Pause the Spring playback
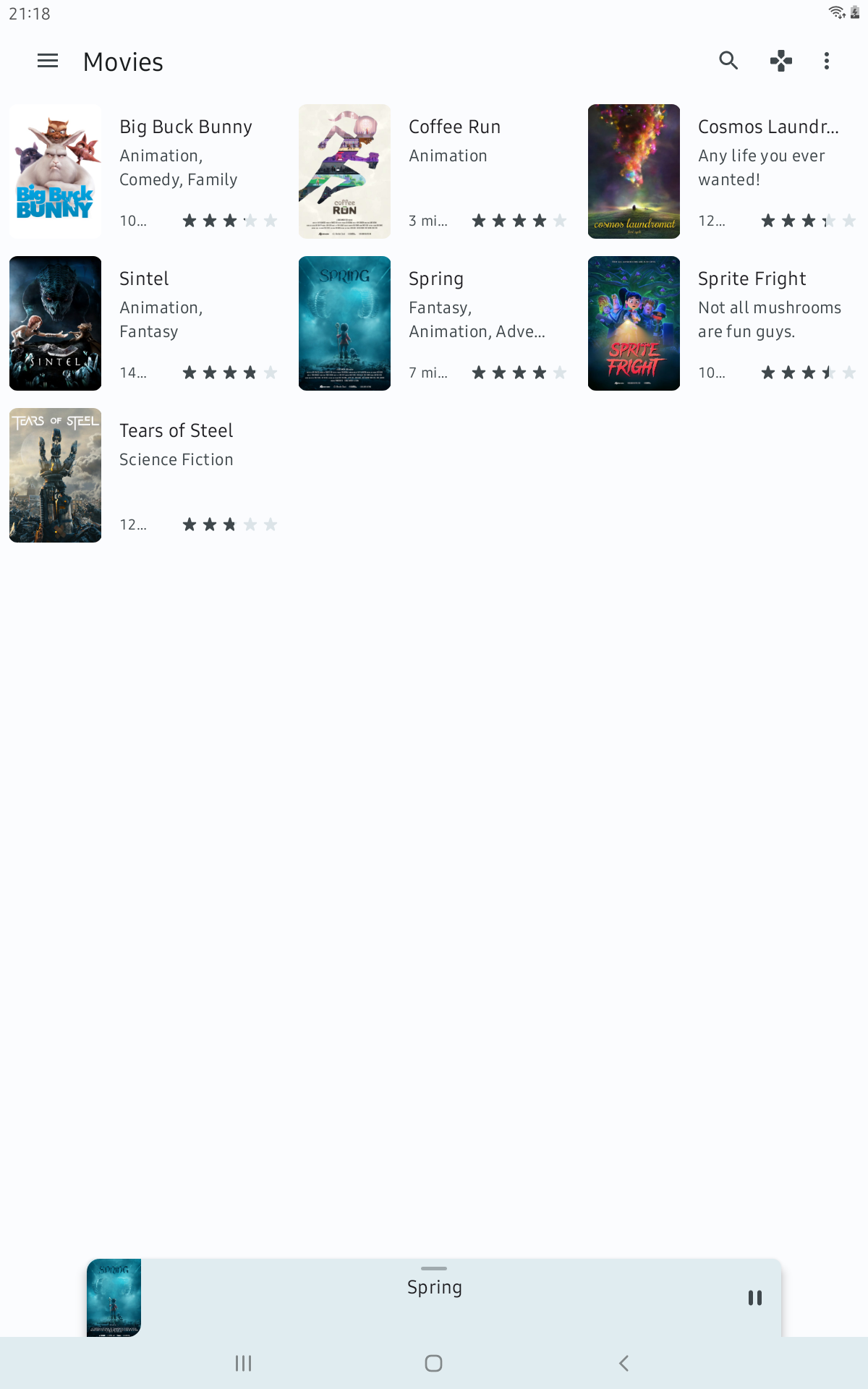Screen dimensions: 868x1389 point(754,1298)
